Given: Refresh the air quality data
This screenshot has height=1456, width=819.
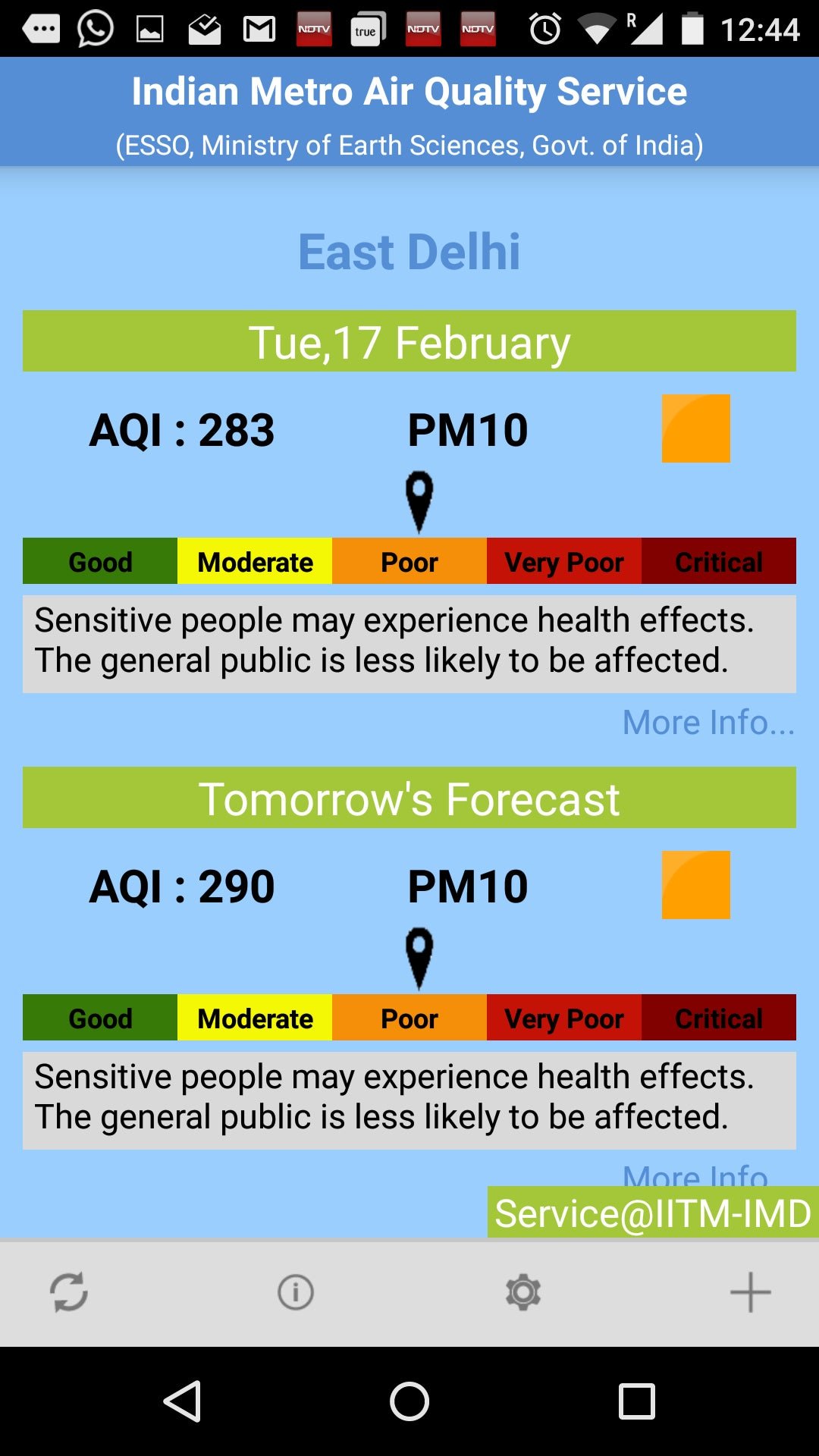Looking at the screenshot, I should pyautogui.click(x=69, y=1292).
